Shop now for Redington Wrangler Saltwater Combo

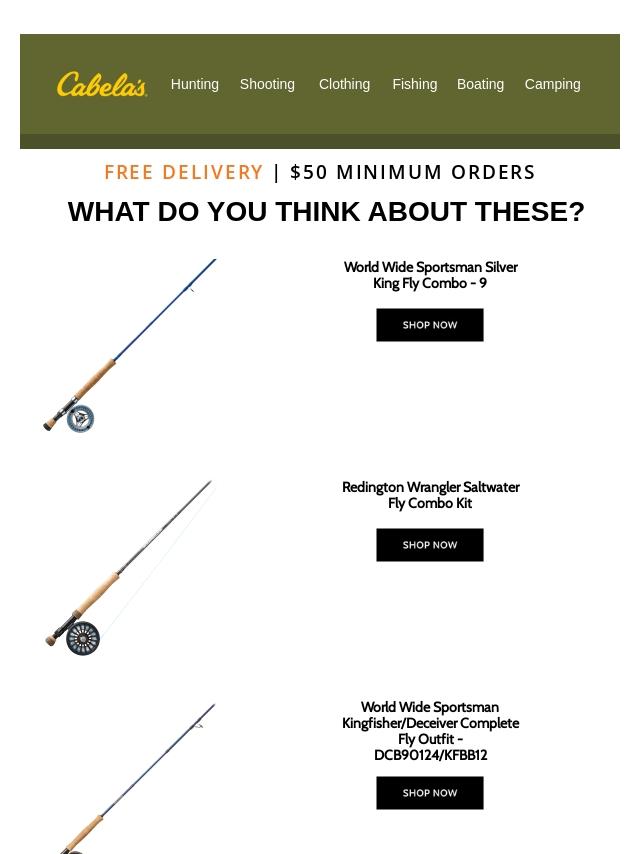[430, 545]
